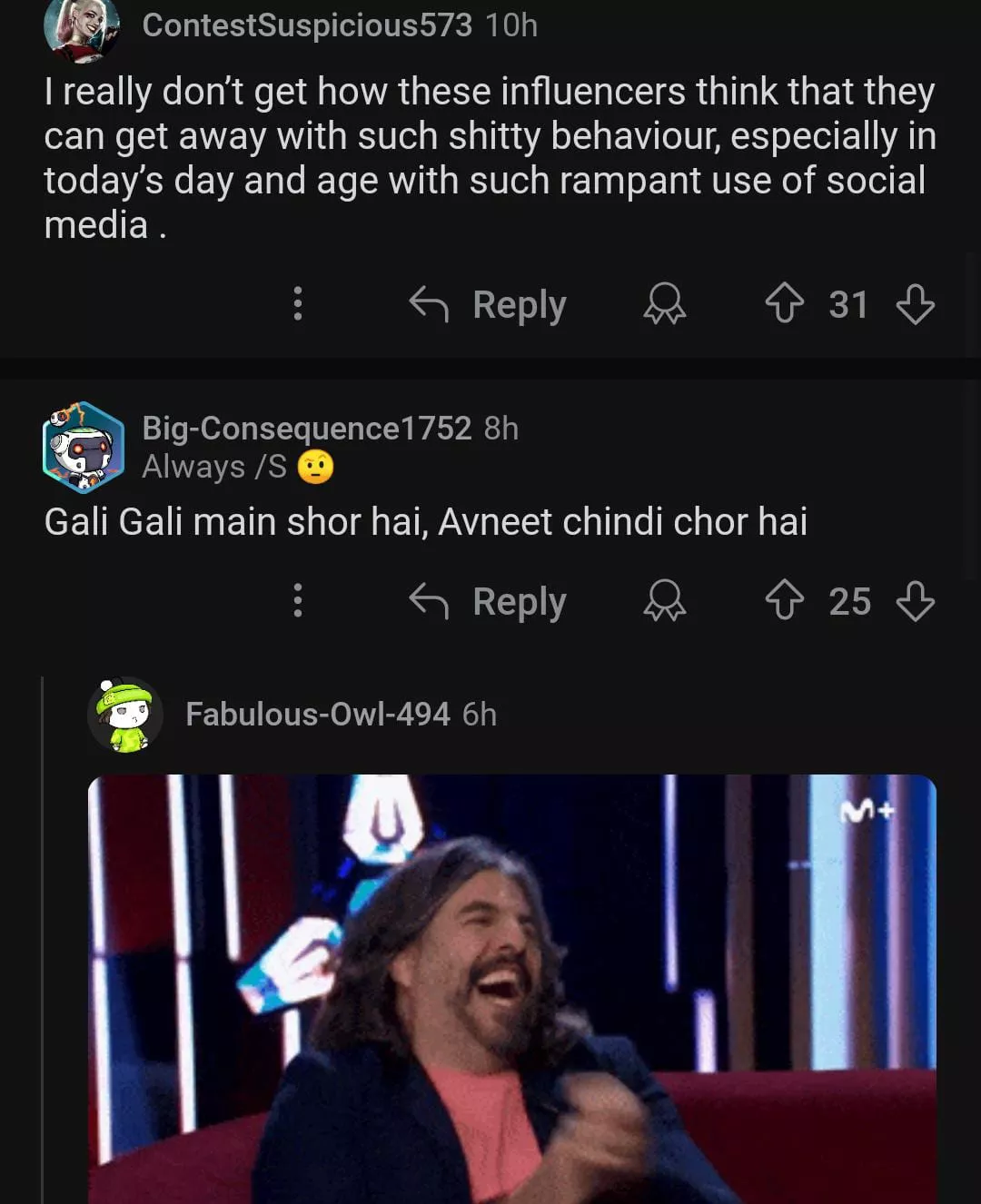Open options menu for ContestSuspicious573's comment
This screenshot has height=1204, width=981.
[297, 304]
